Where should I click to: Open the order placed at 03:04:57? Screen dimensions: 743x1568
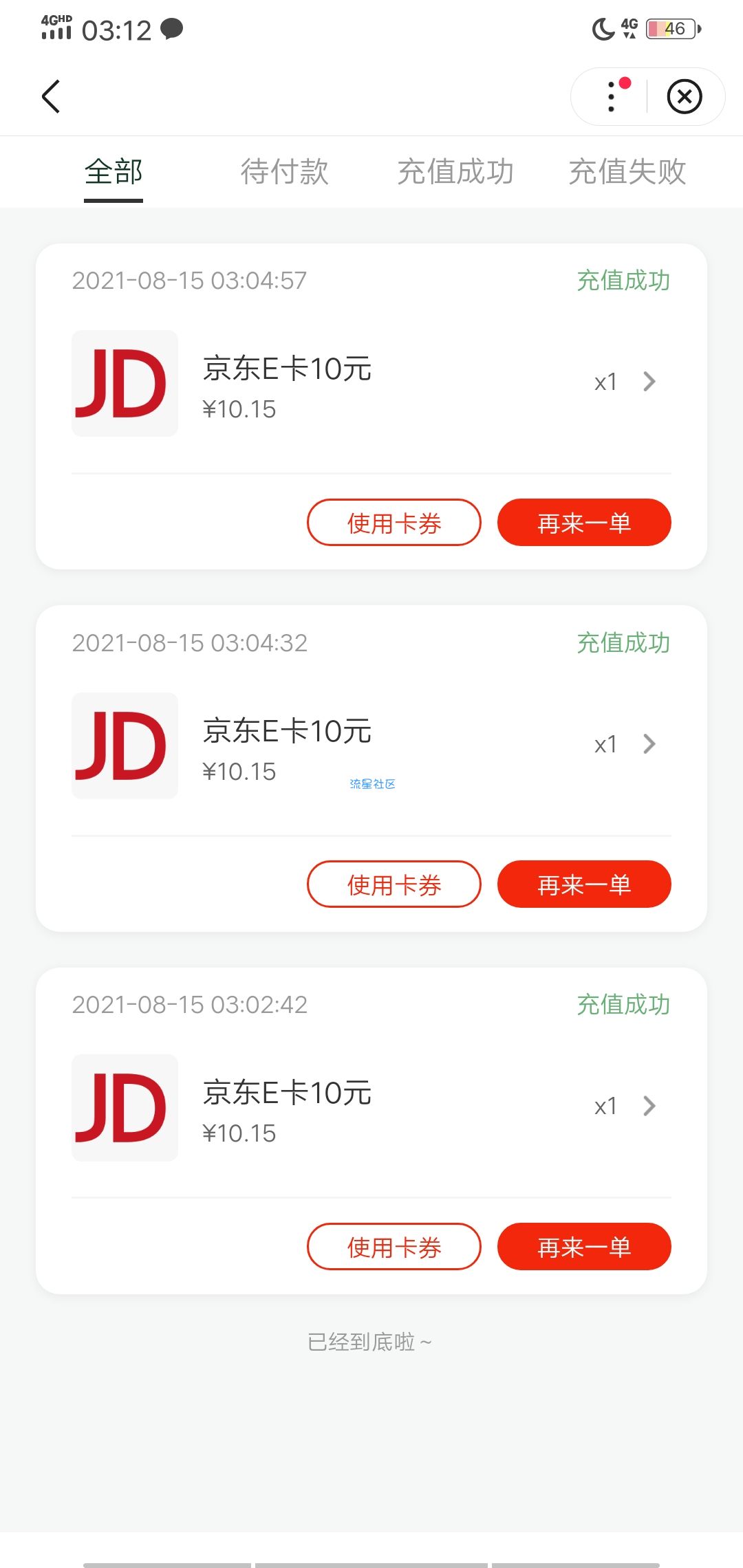point(371,383)
